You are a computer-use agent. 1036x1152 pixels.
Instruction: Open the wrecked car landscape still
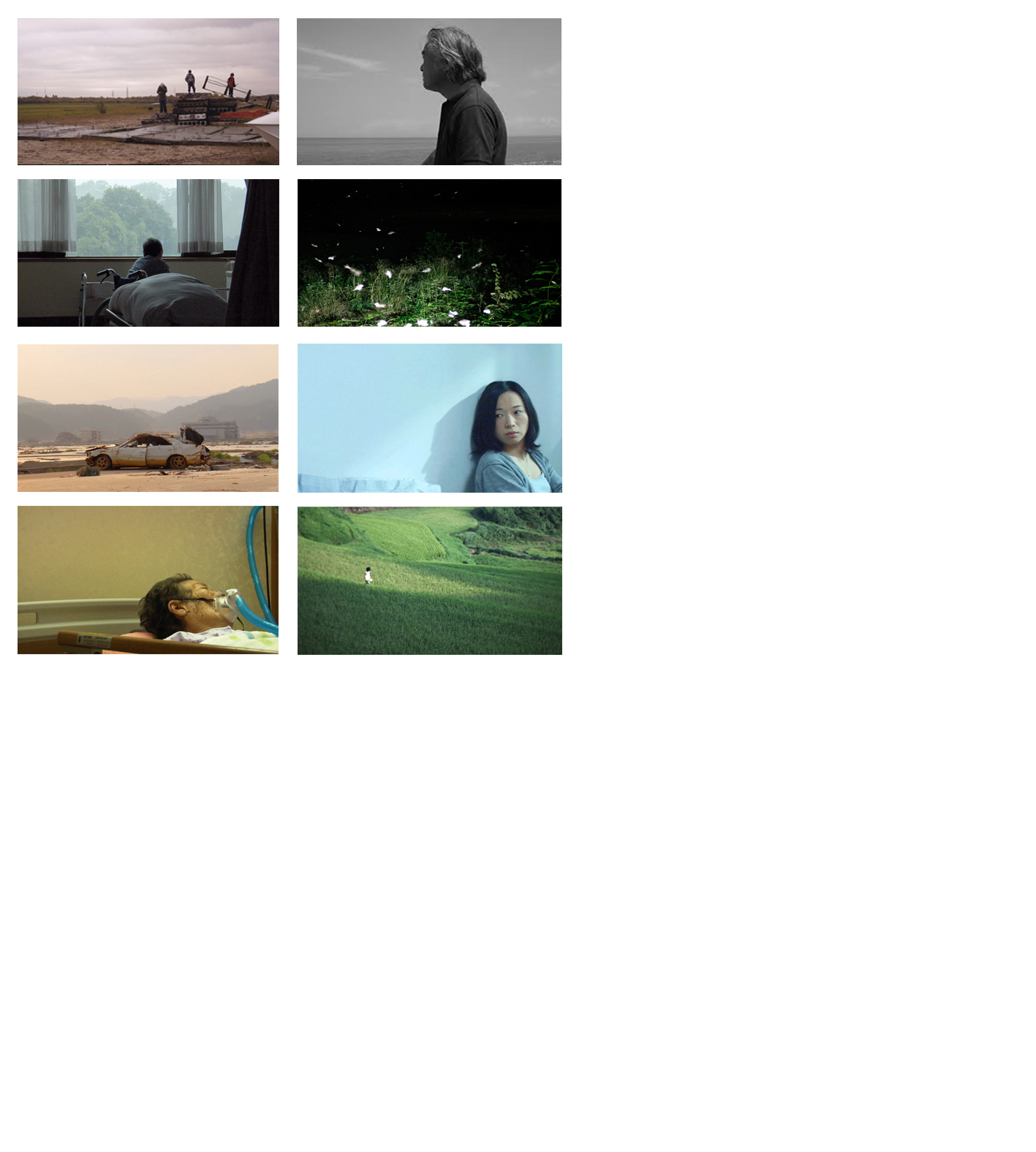[148, 418]
